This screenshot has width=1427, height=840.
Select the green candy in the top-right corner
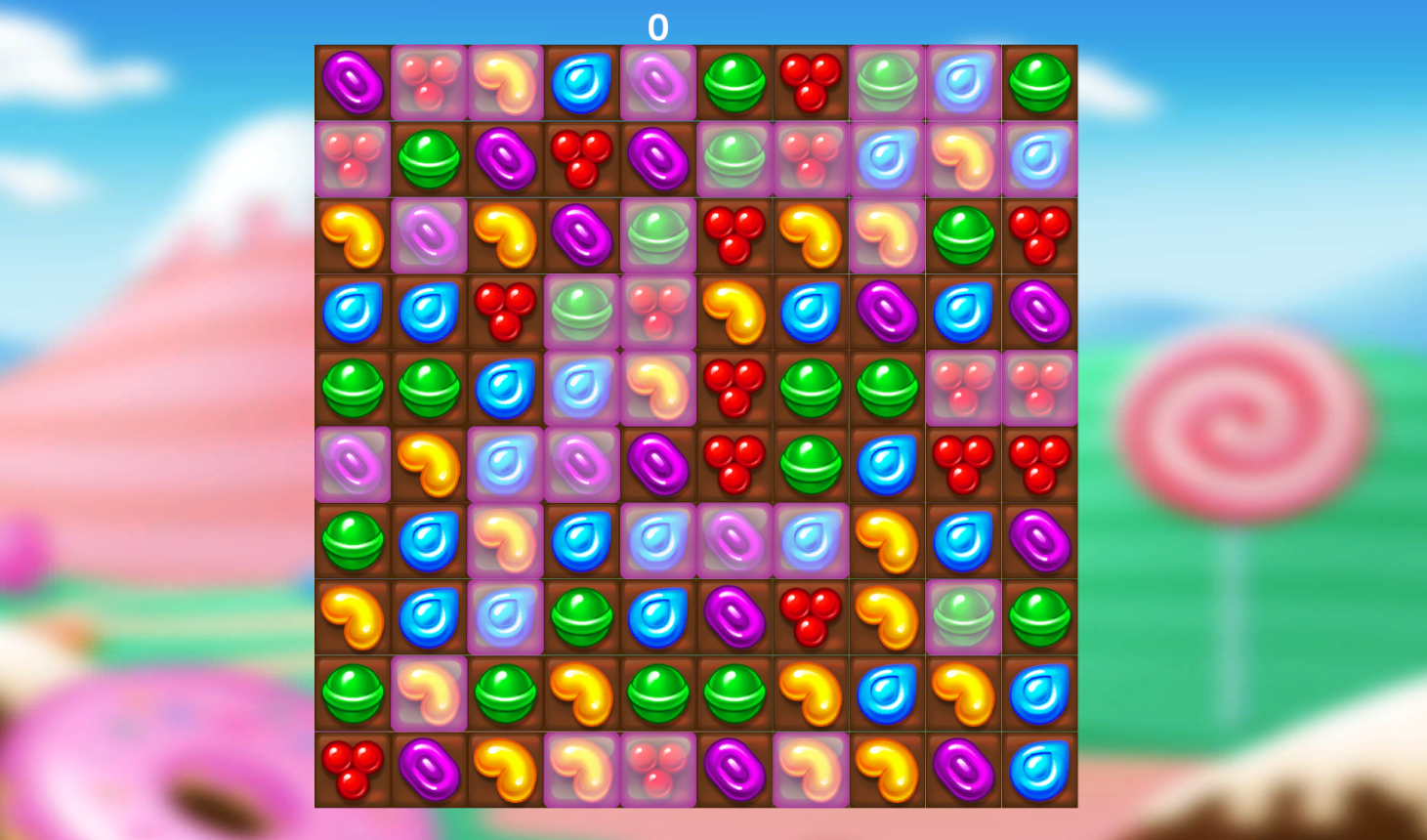[x=1039, y=82]
